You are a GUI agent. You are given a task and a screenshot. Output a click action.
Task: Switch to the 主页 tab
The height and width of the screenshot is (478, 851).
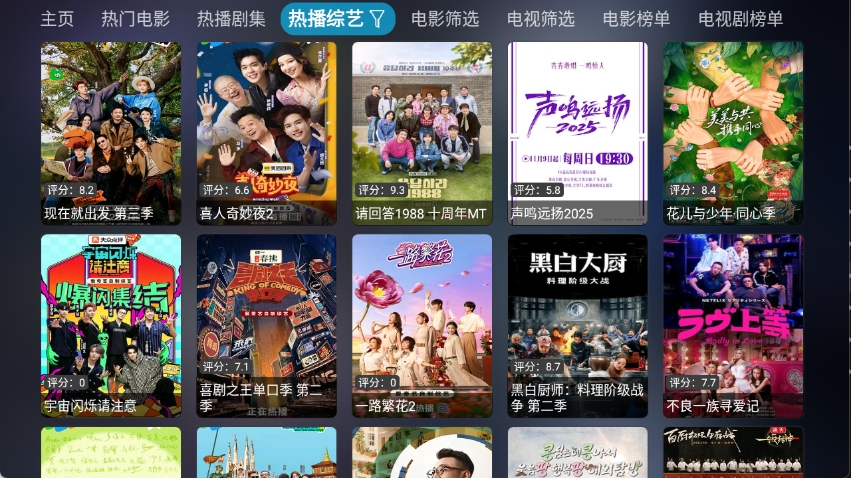pos(57,19)
